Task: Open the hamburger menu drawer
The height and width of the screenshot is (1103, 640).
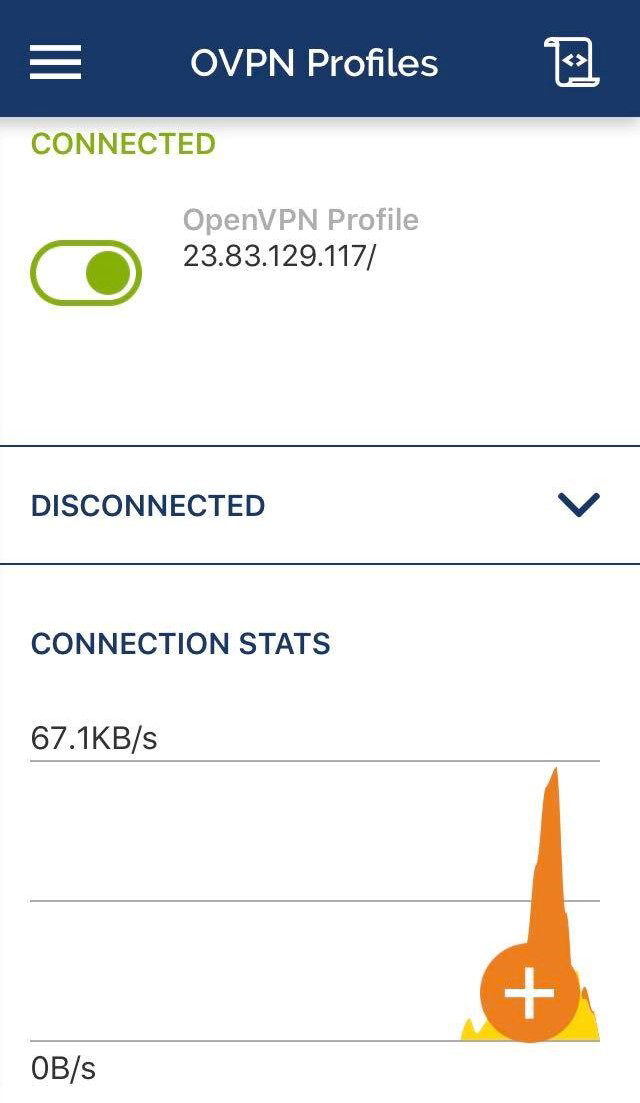Action: coord(55,62)
